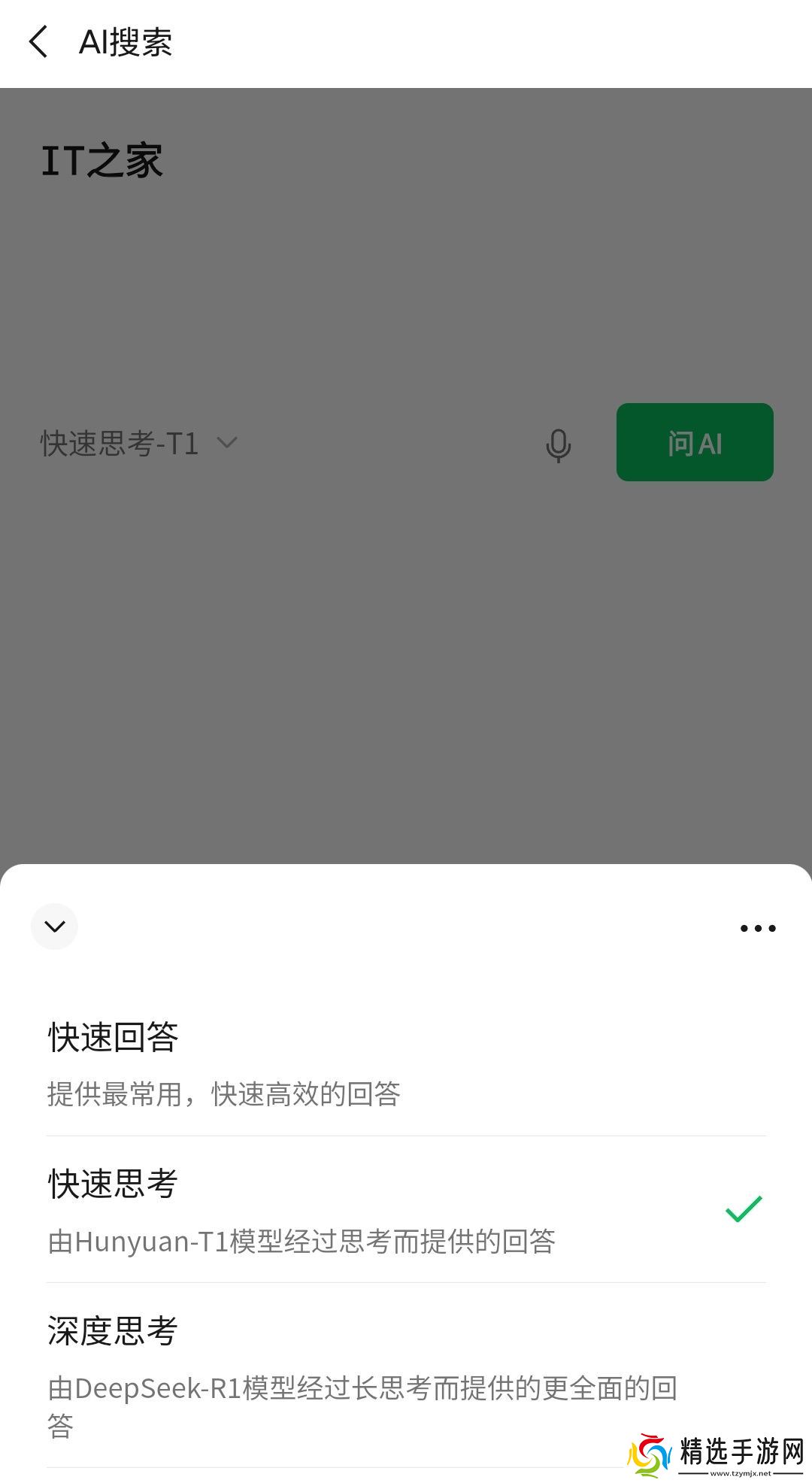Expand the 快速思考-T1 dropdown

point(139,443)
